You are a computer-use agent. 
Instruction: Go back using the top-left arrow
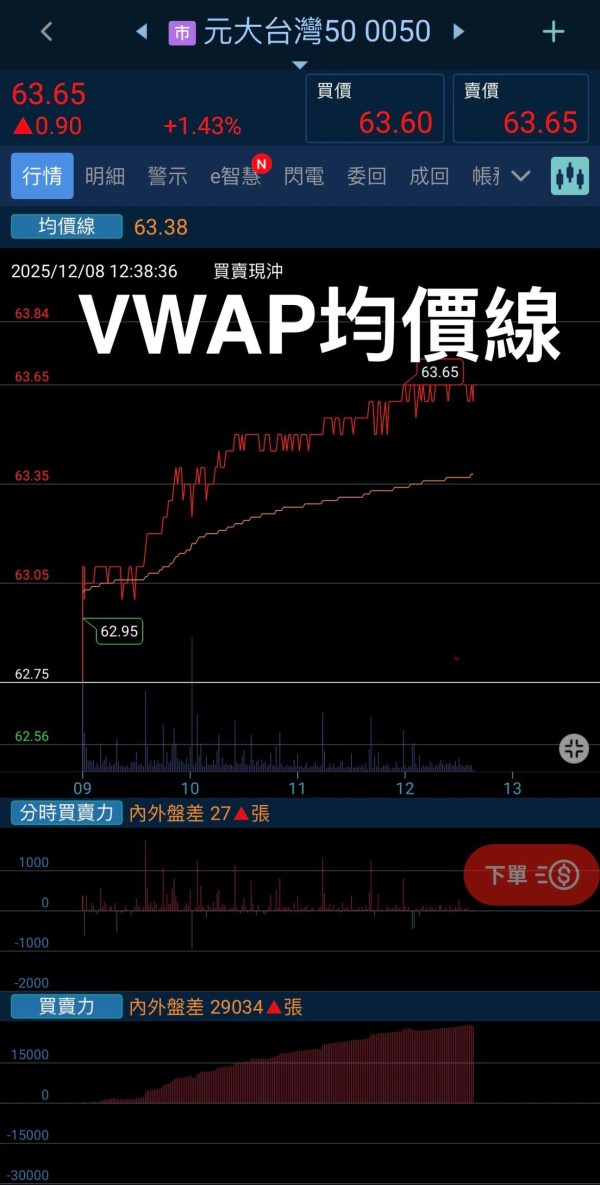point(46,32)
